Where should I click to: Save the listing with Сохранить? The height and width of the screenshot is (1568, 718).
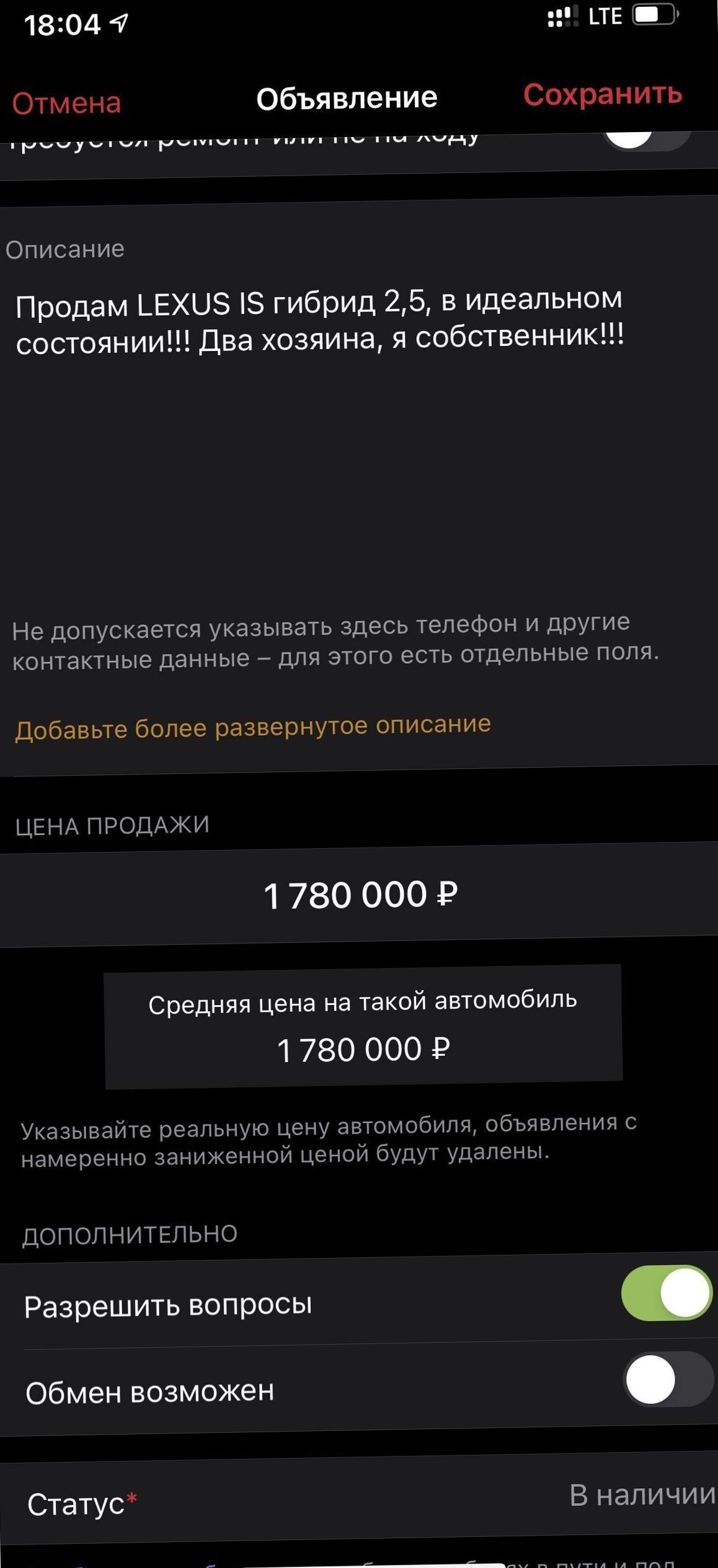click(603, 94)
